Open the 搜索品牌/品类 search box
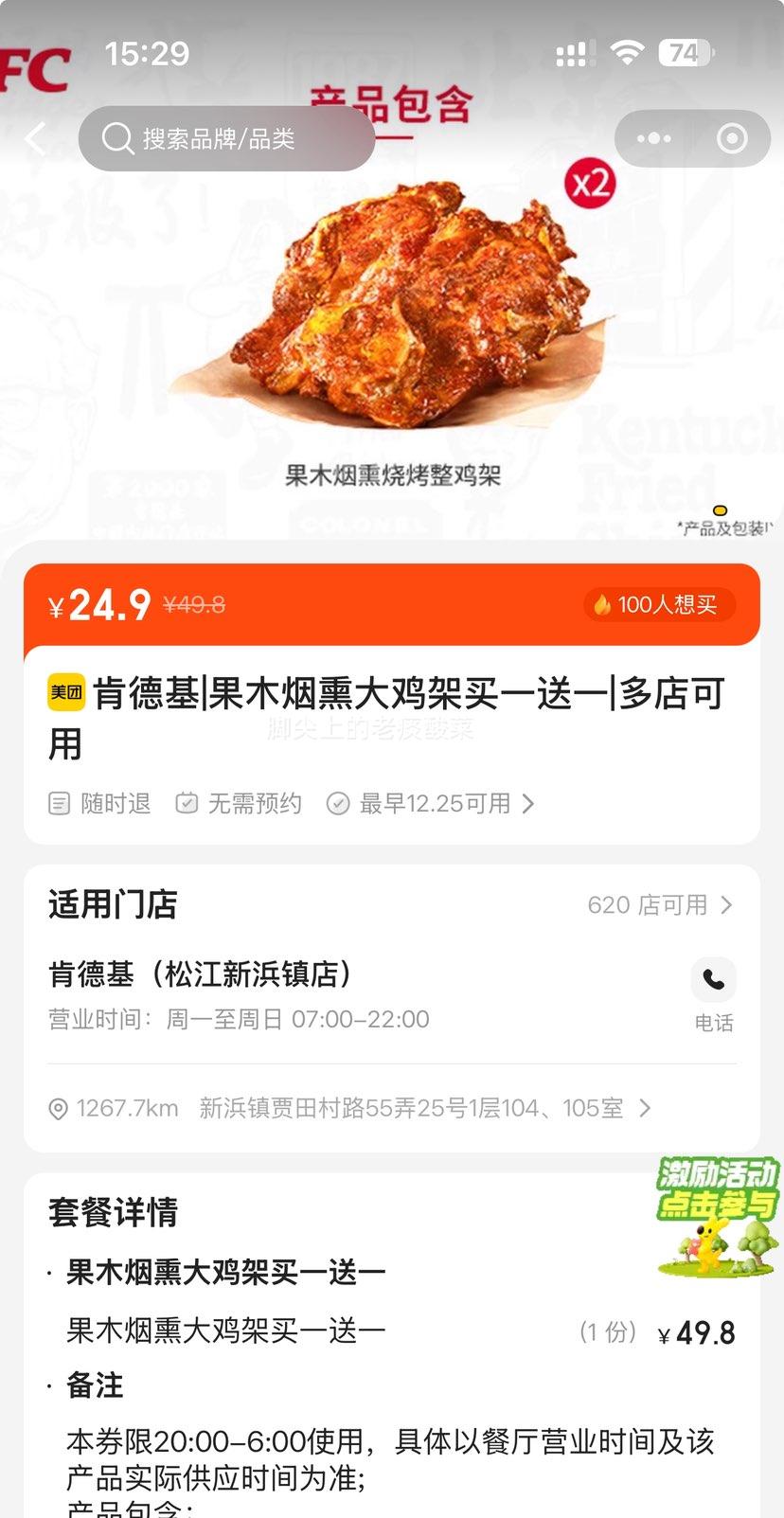This screenshot has width=784, height=1518. point(227,139)
